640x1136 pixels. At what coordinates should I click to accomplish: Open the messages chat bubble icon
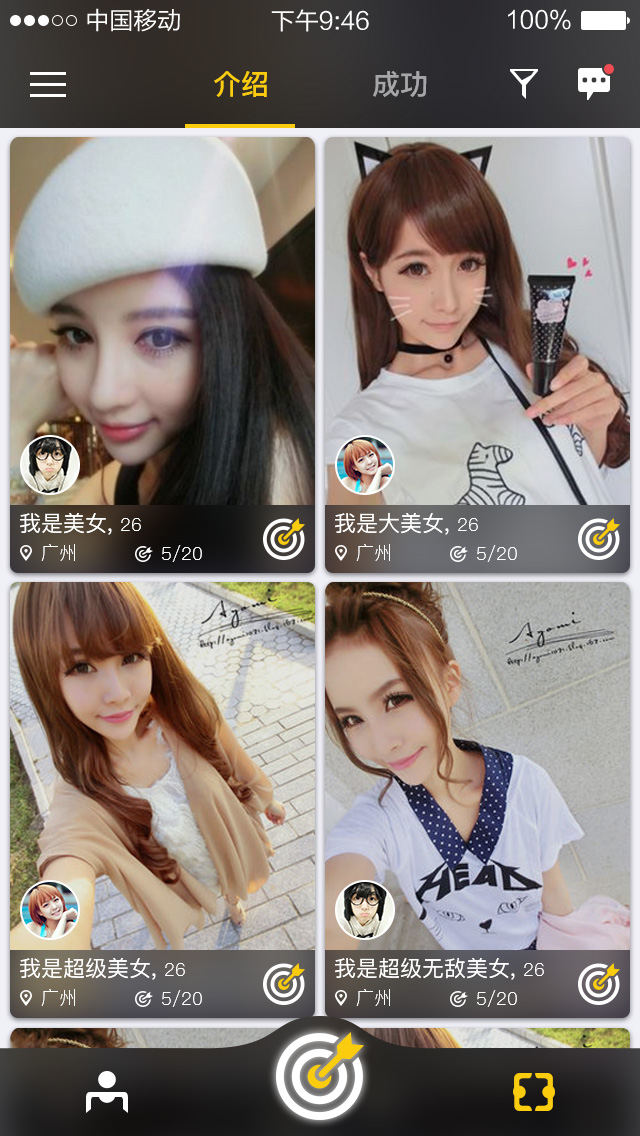click(594, 84)
